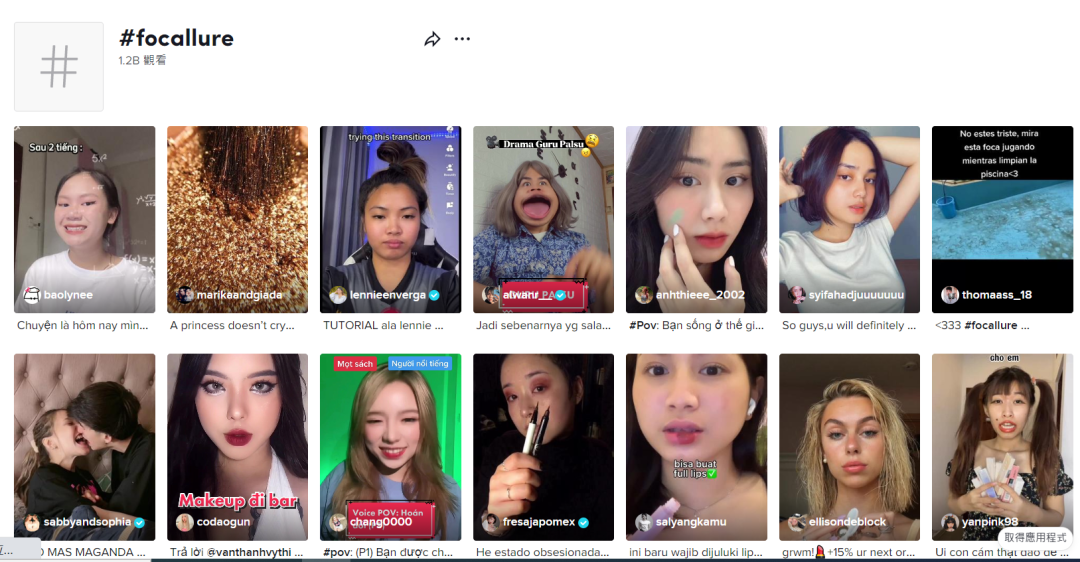Open lennieenverga's transition tutorial video

pos(391,218)
